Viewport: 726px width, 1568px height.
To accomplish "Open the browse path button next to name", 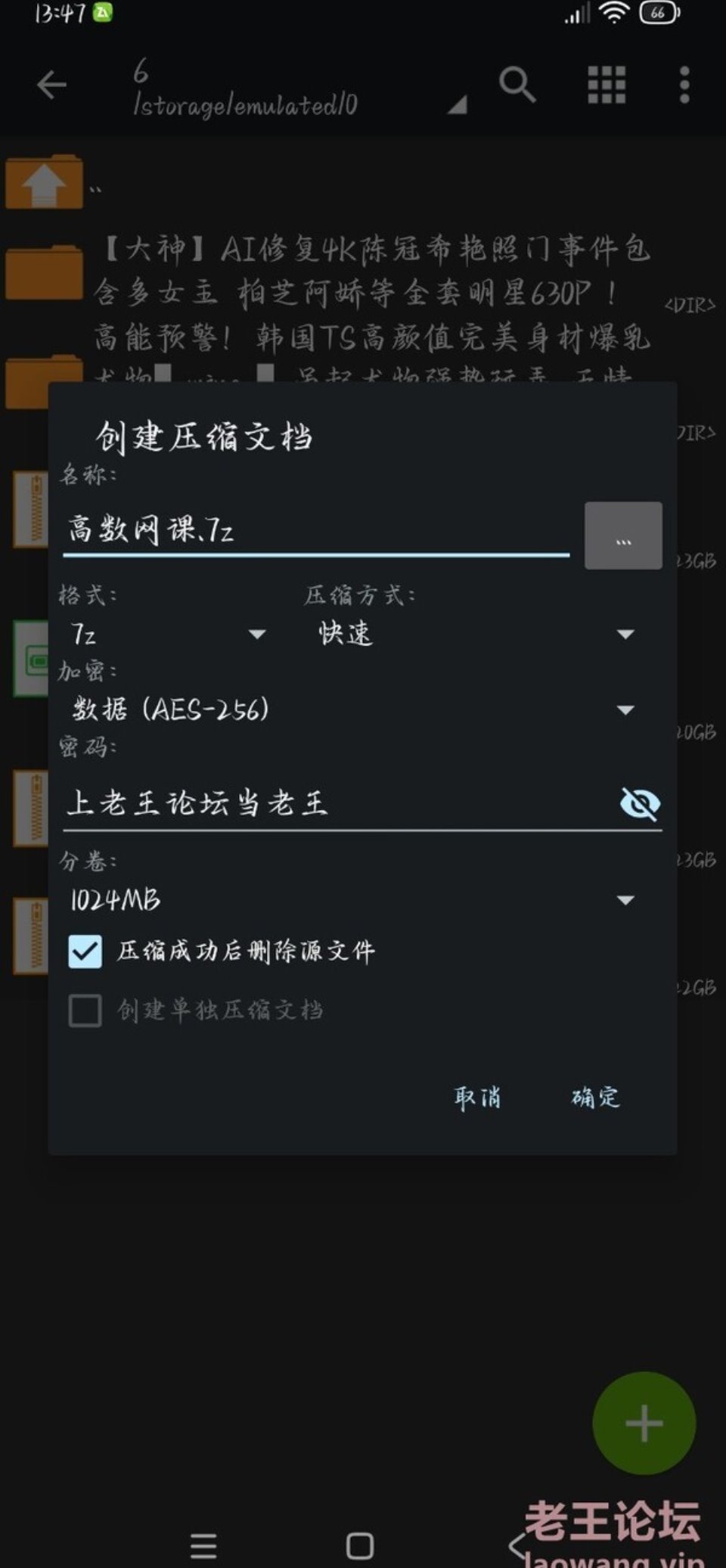I will coord(623,536).
